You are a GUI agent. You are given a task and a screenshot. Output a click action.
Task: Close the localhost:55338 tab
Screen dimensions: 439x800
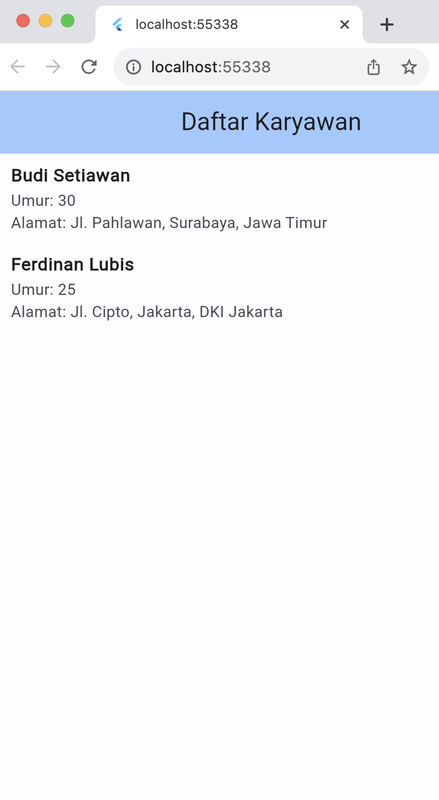(345, 24)
